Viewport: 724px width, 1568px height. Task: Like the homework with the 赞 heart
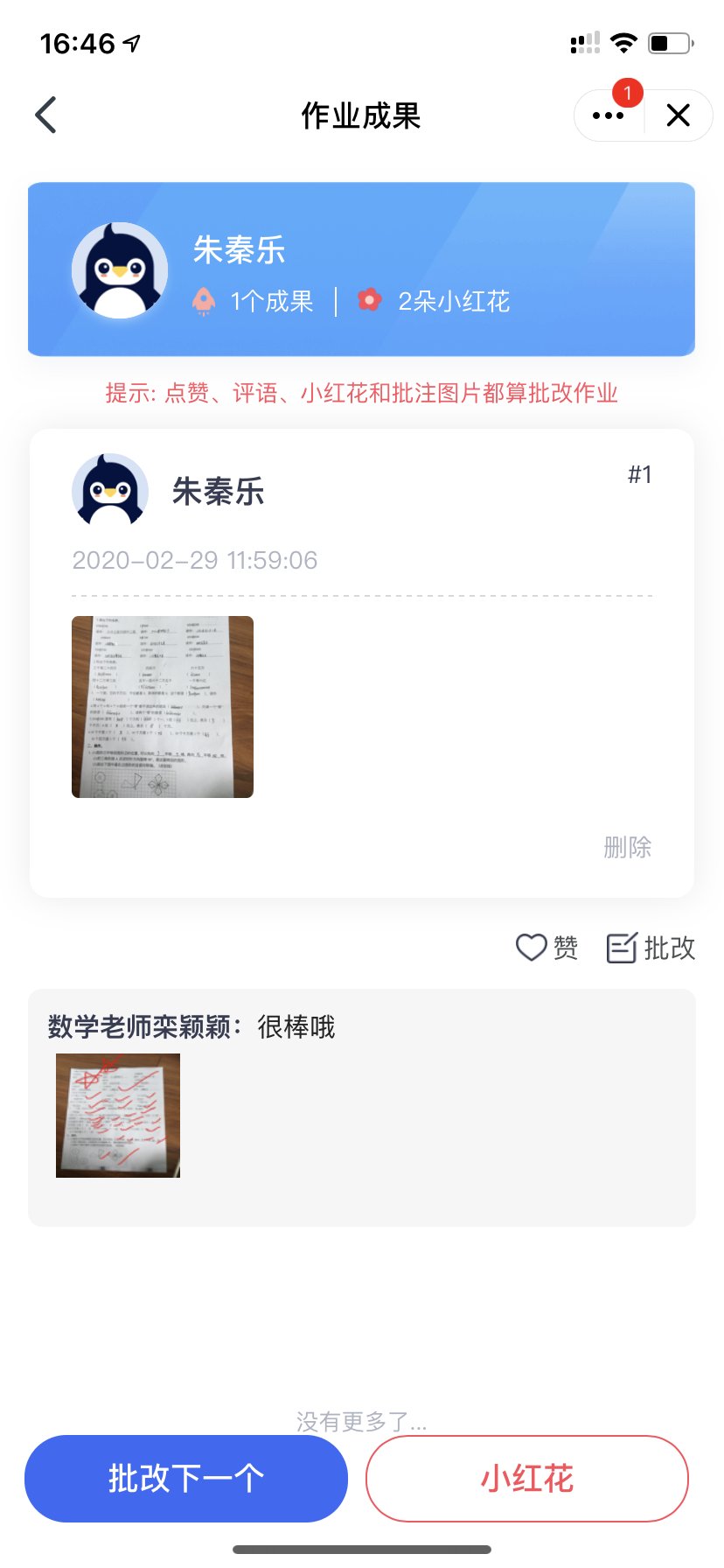547,948
